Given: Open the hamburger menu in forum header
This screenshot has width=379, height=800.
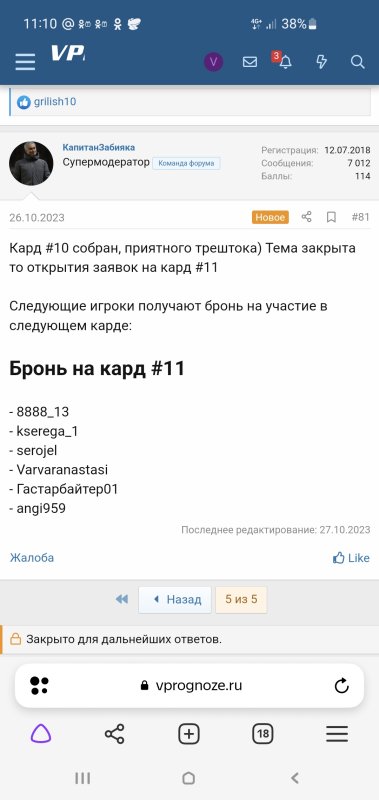Looking at the screenshot, I should (25, 62).
